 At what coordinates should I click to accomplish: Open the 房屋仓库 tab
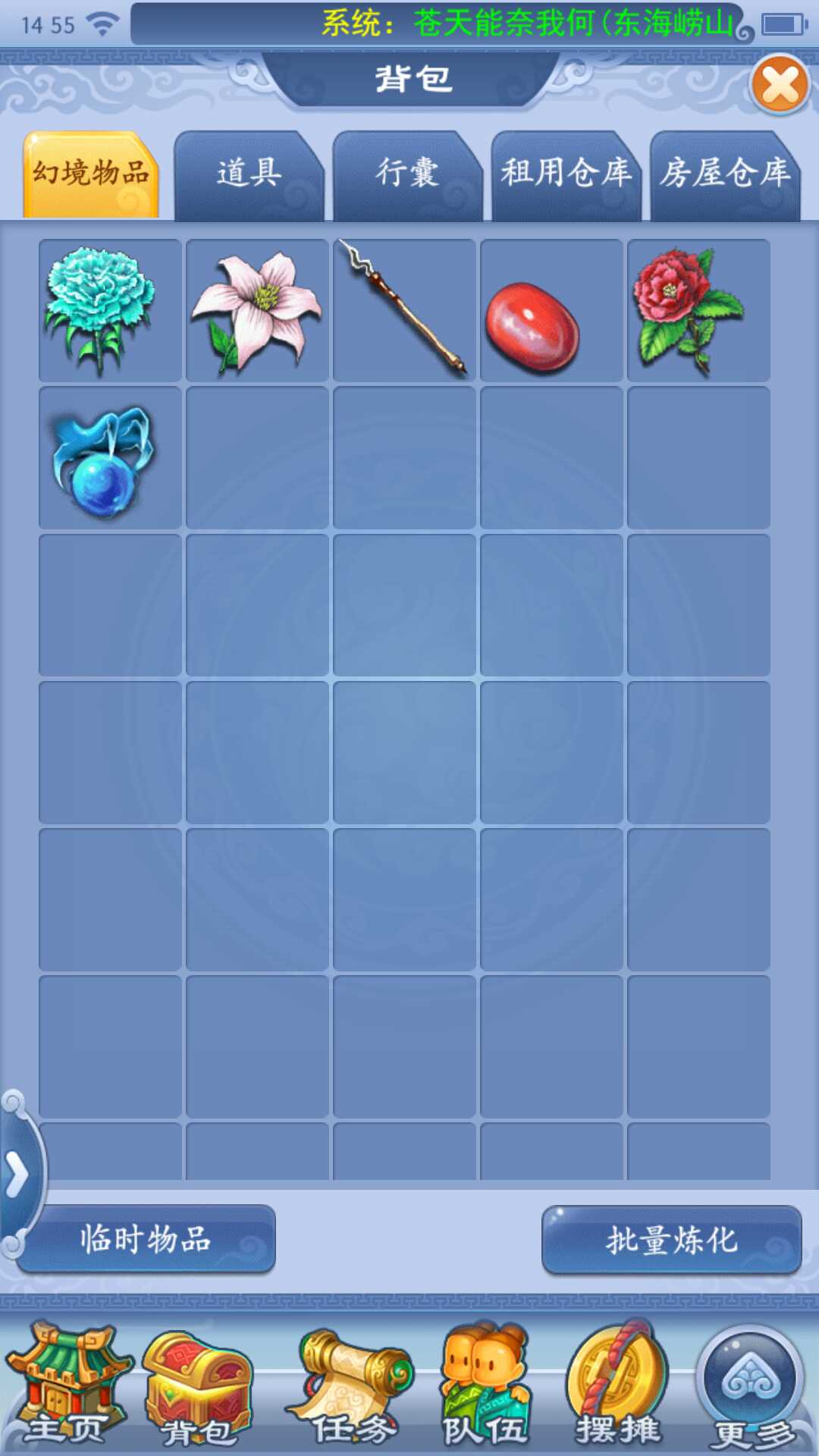[x=724, y=175]
